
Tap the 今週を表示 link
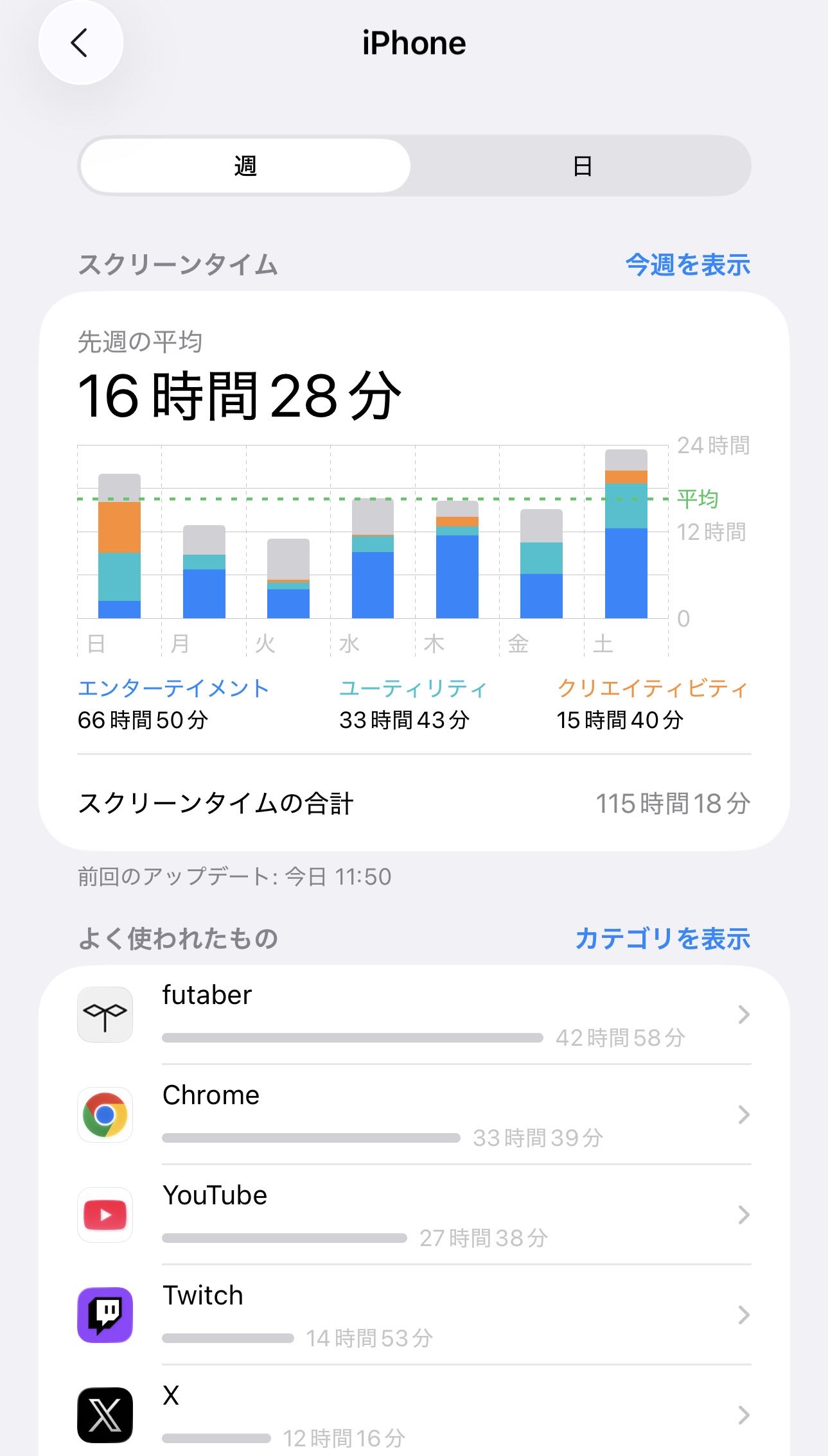(x=688, y=264)
